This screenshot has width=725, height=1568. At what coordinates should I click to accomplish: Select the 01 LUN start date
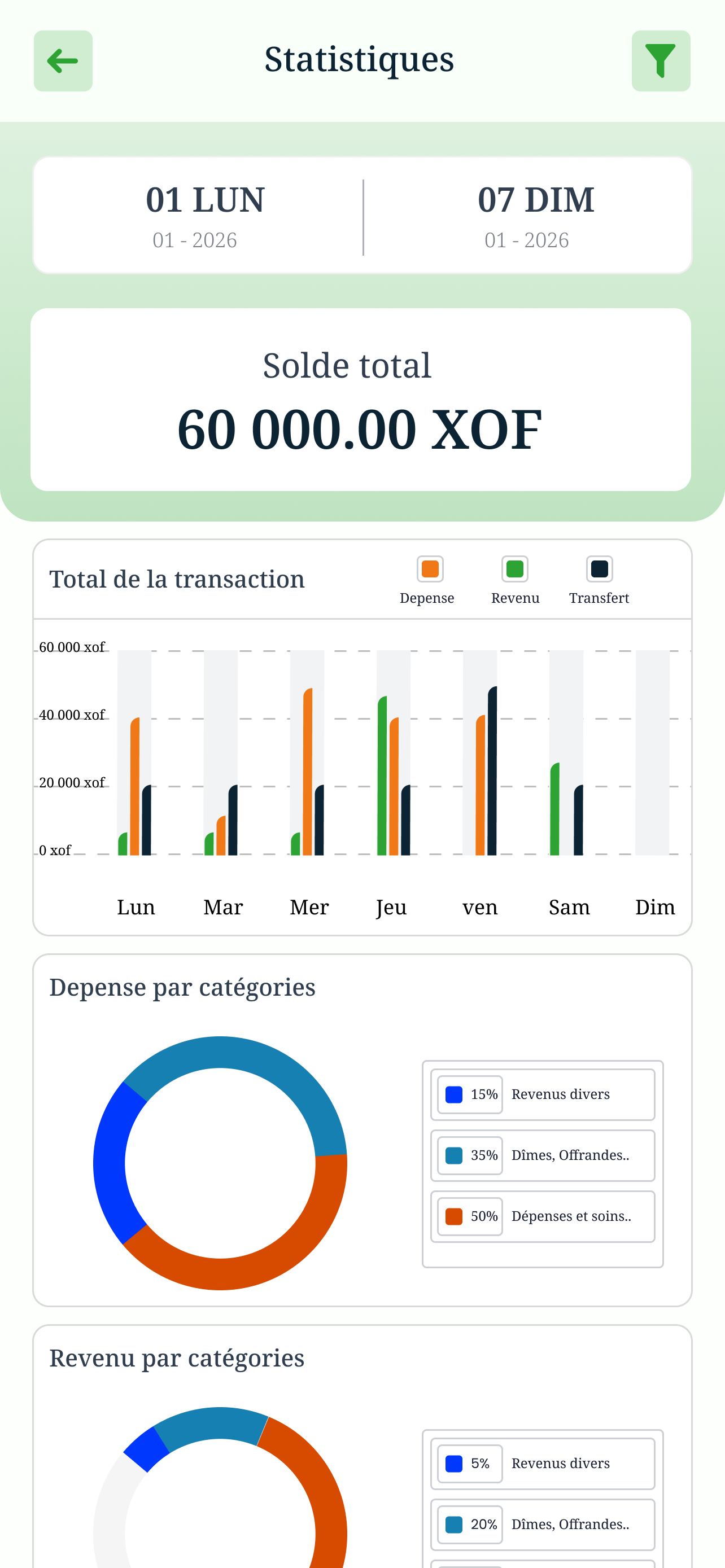pyautogui.click(x=198, y=216)
